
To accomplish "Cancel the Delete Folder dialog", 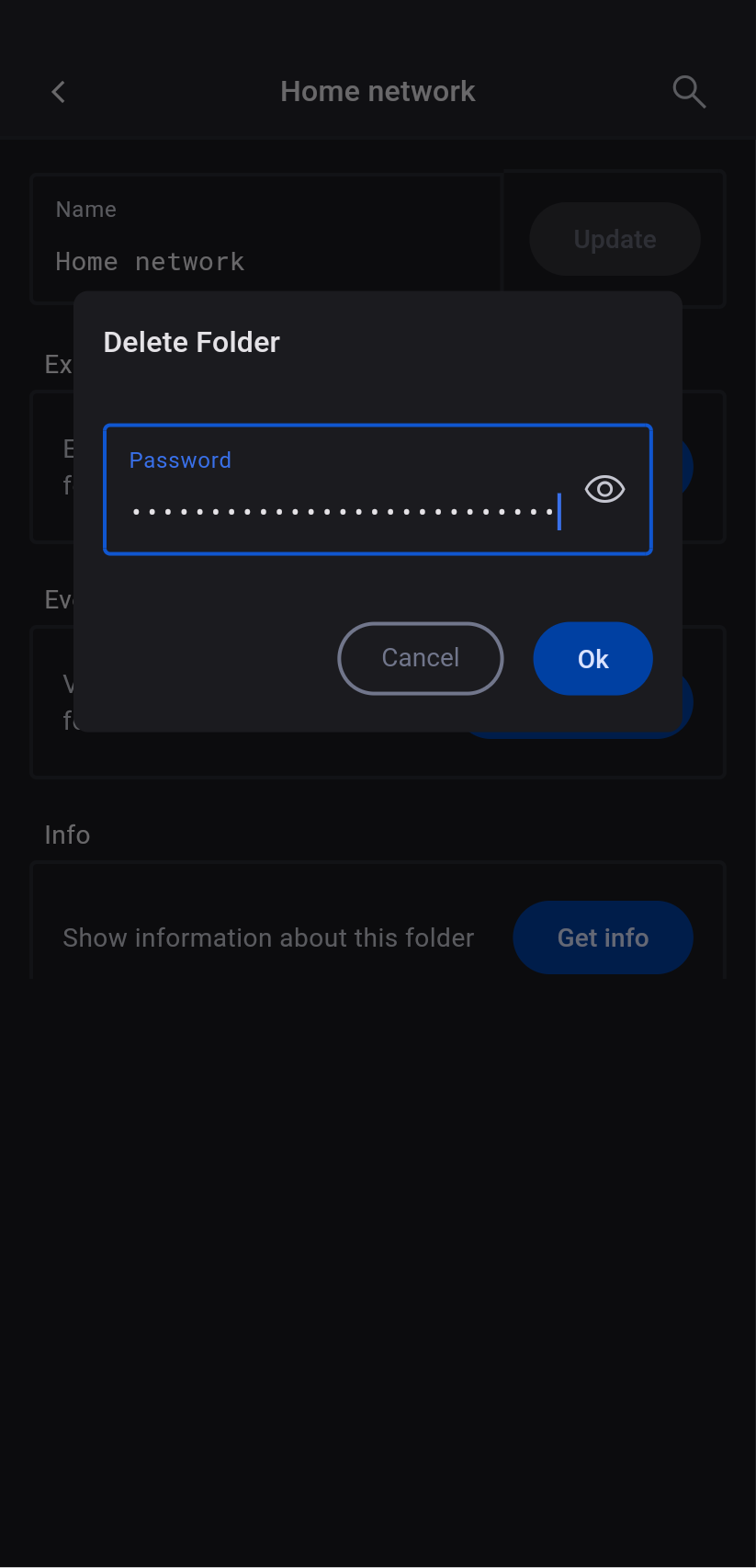I will pyautogui.click(x=420, y=658).
